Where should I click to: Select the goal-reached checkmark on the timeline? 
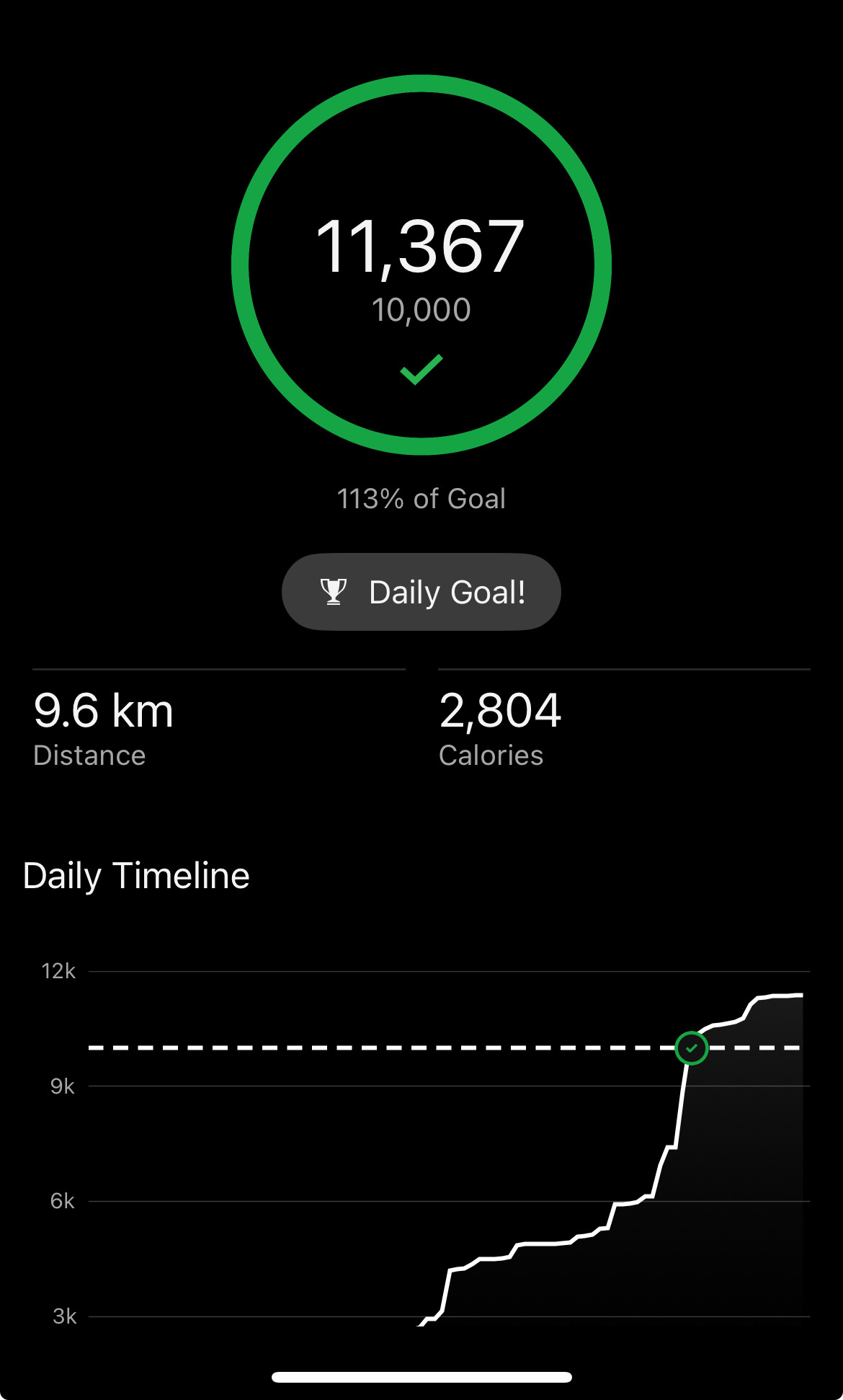692,1047
